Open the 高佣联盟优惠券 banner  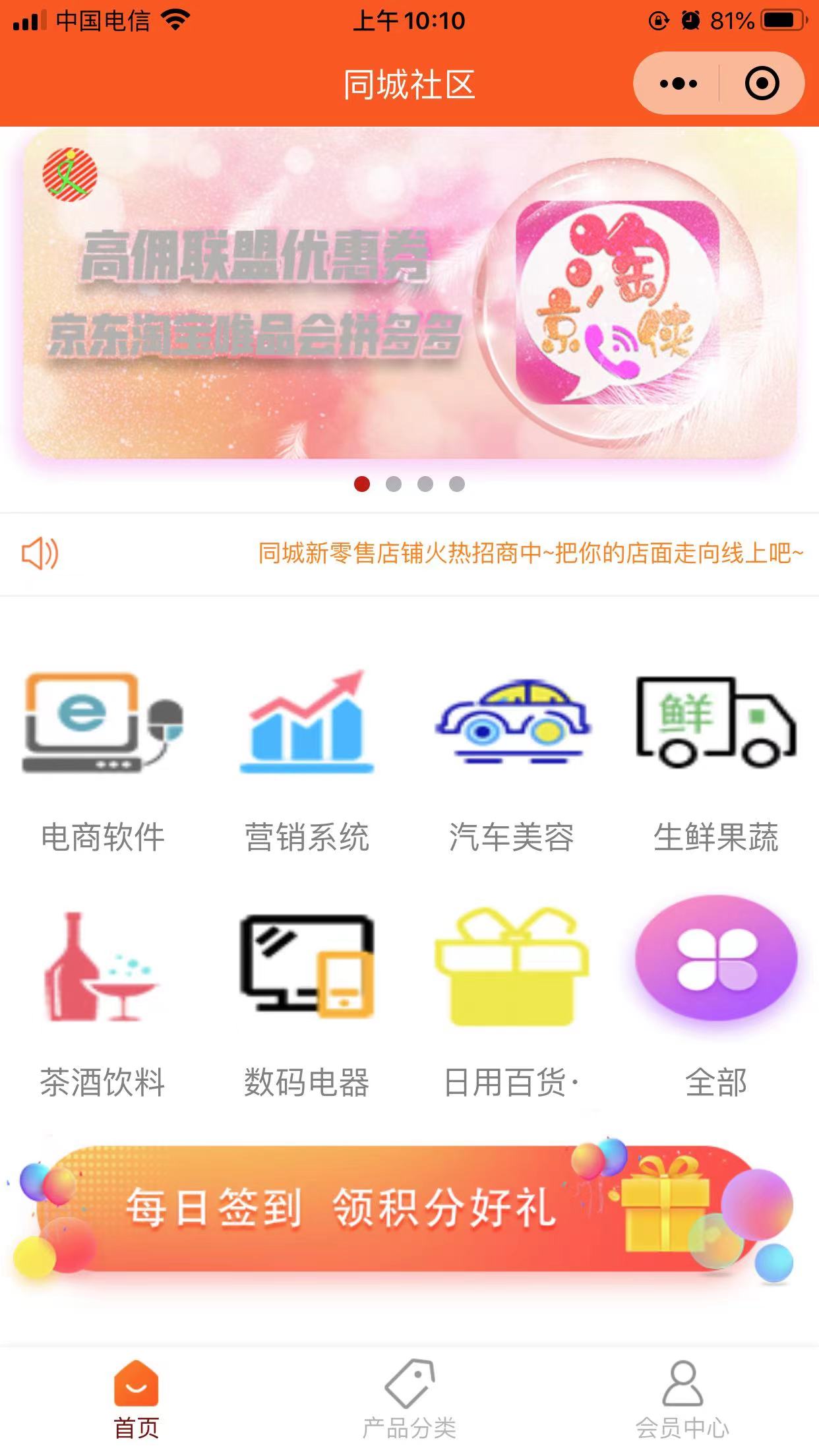(409, 293)
